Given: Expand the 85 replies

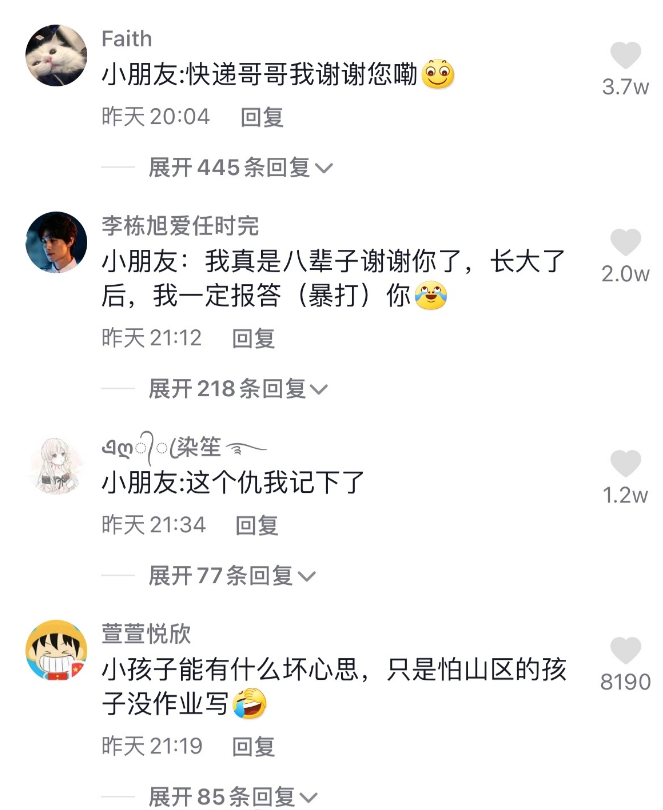Looking at the screenshot, I should point(232,797).
